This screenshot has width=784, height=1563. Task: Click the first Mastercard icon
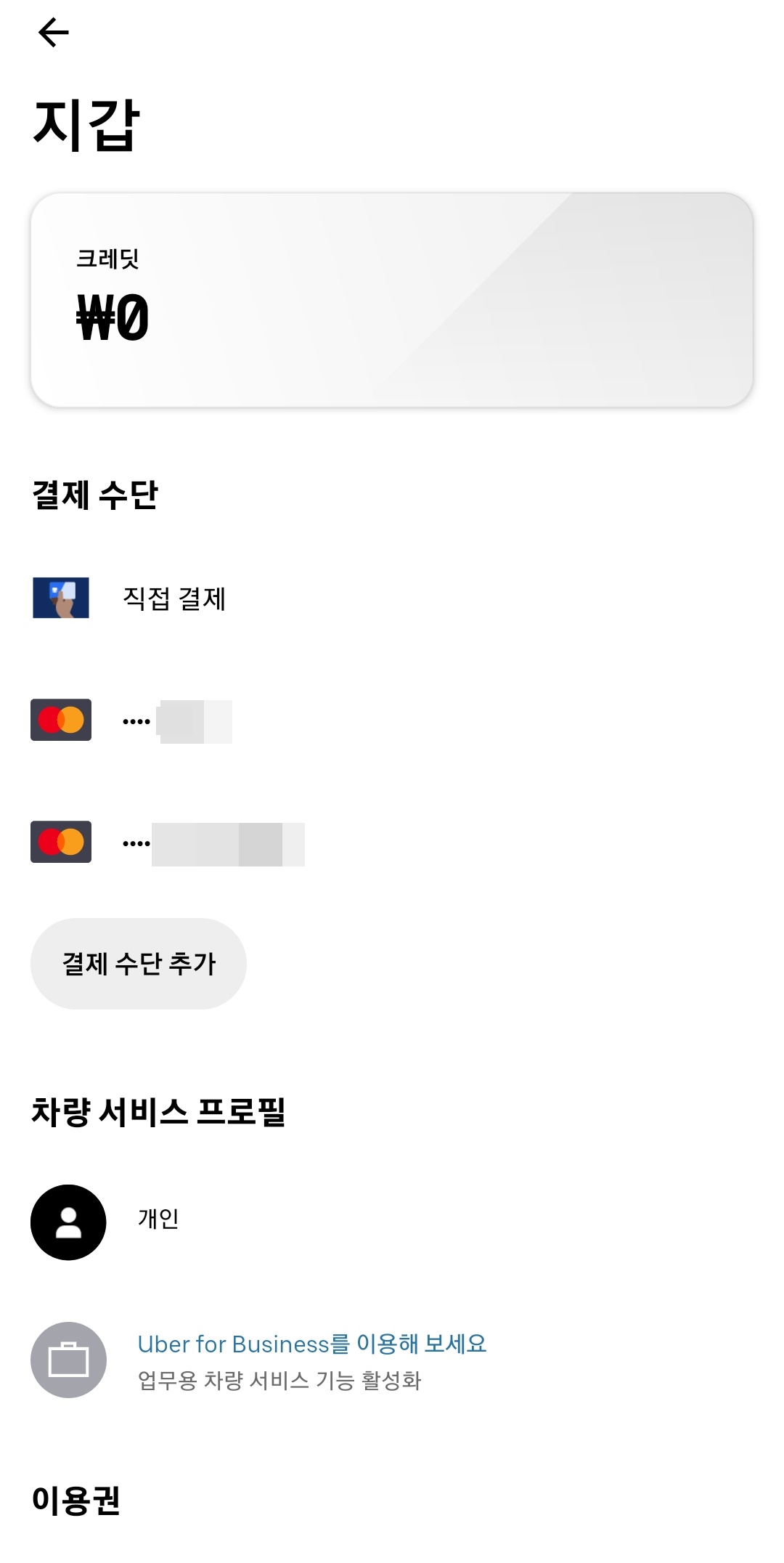(x=61, y=719)
